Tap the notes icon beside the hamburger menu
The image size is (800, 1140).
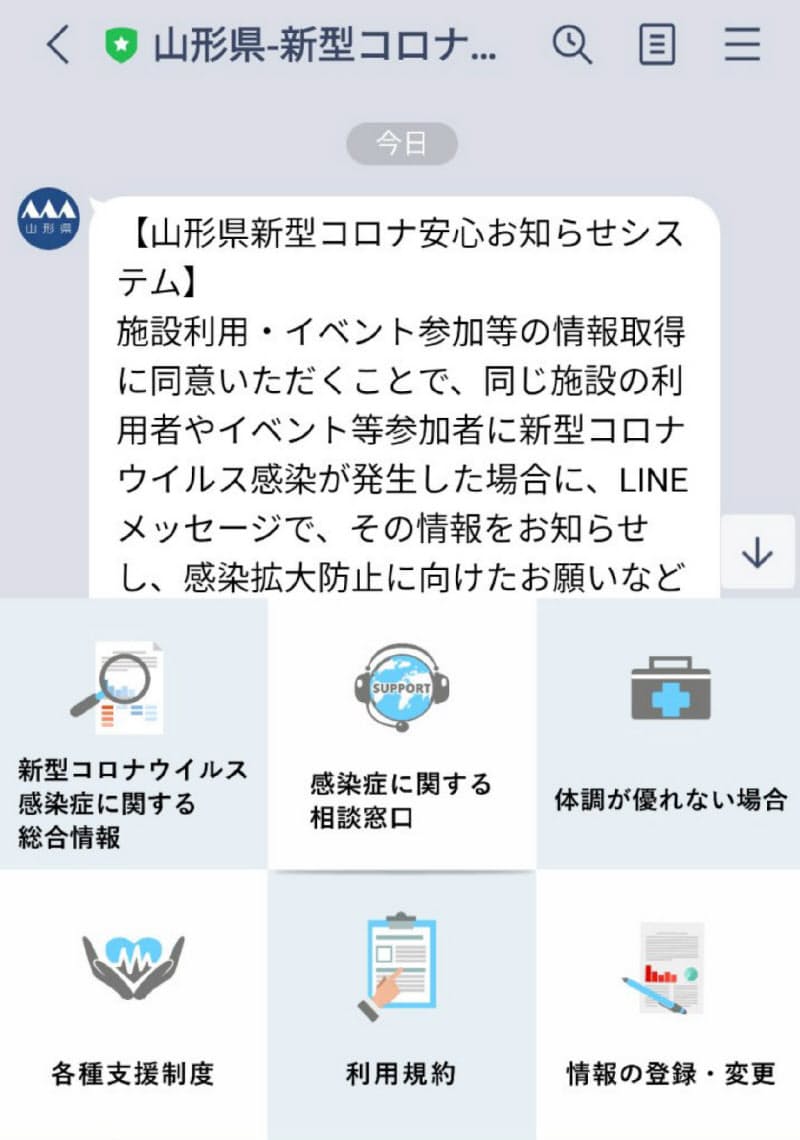coord(656,45)
